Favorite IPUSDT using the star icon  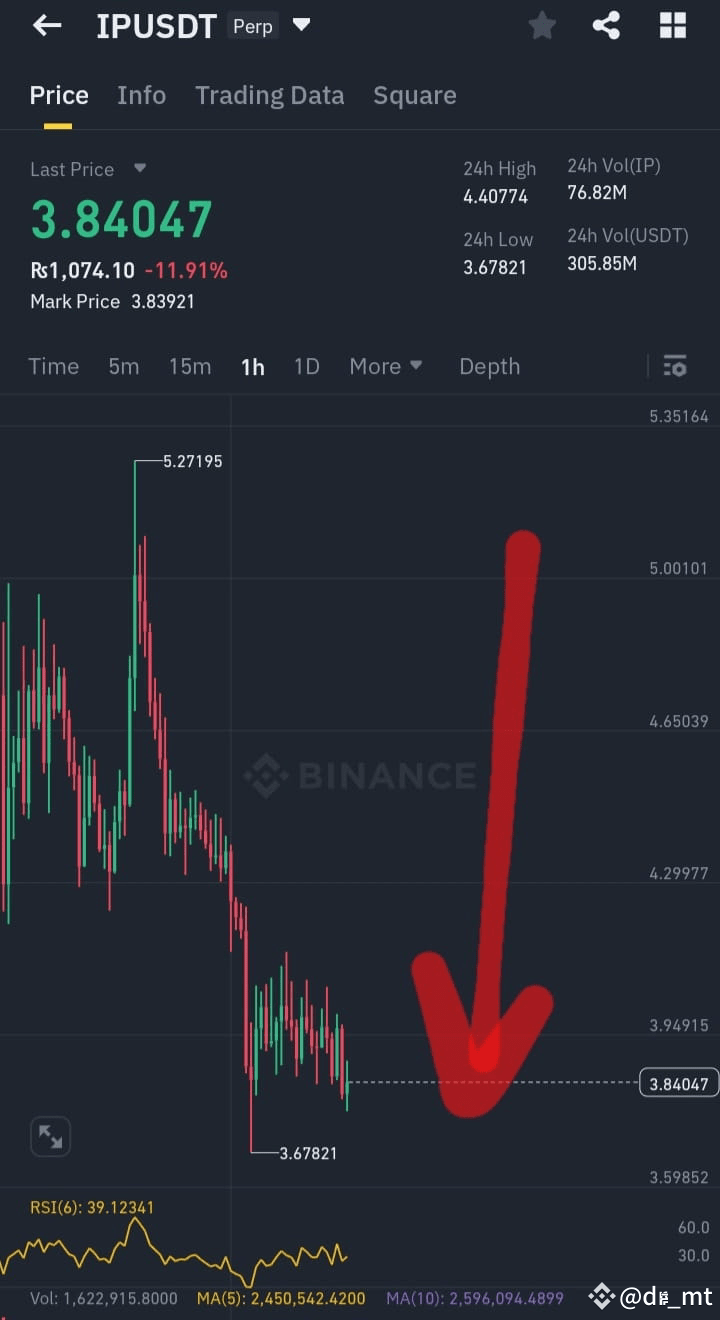542,25
